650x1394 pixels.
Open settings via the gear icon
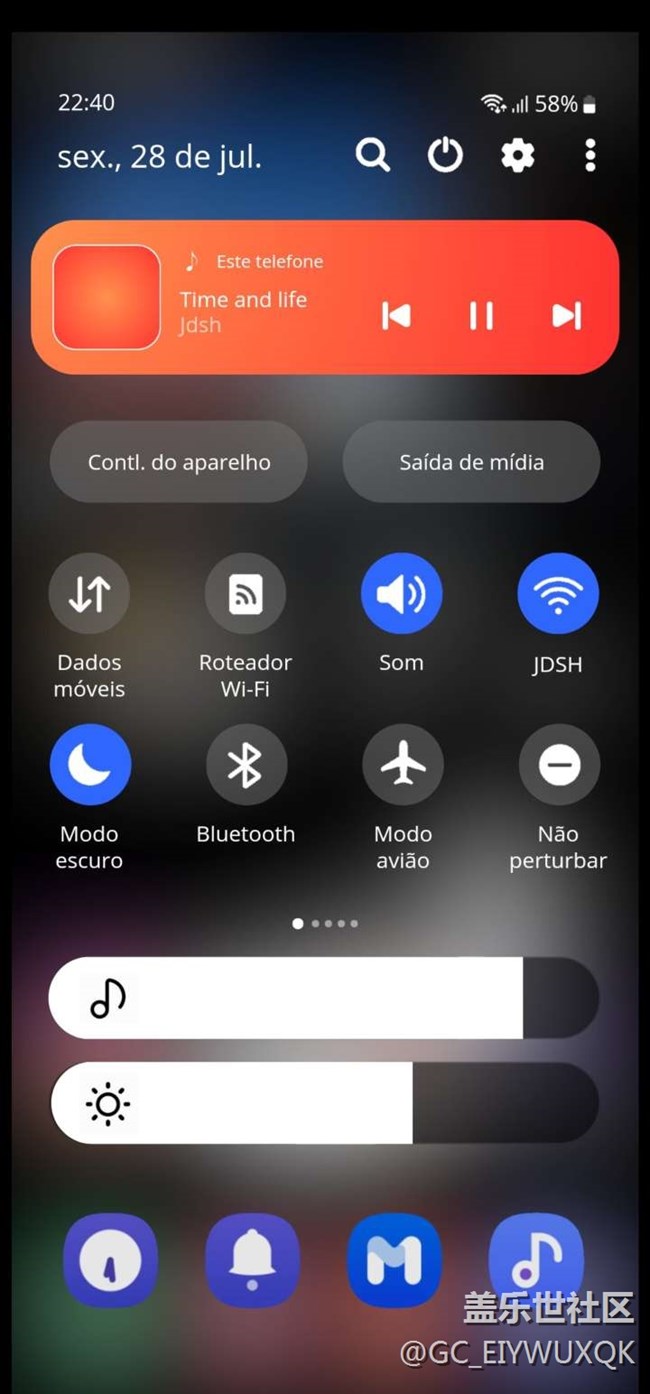[x=517, y=155]
